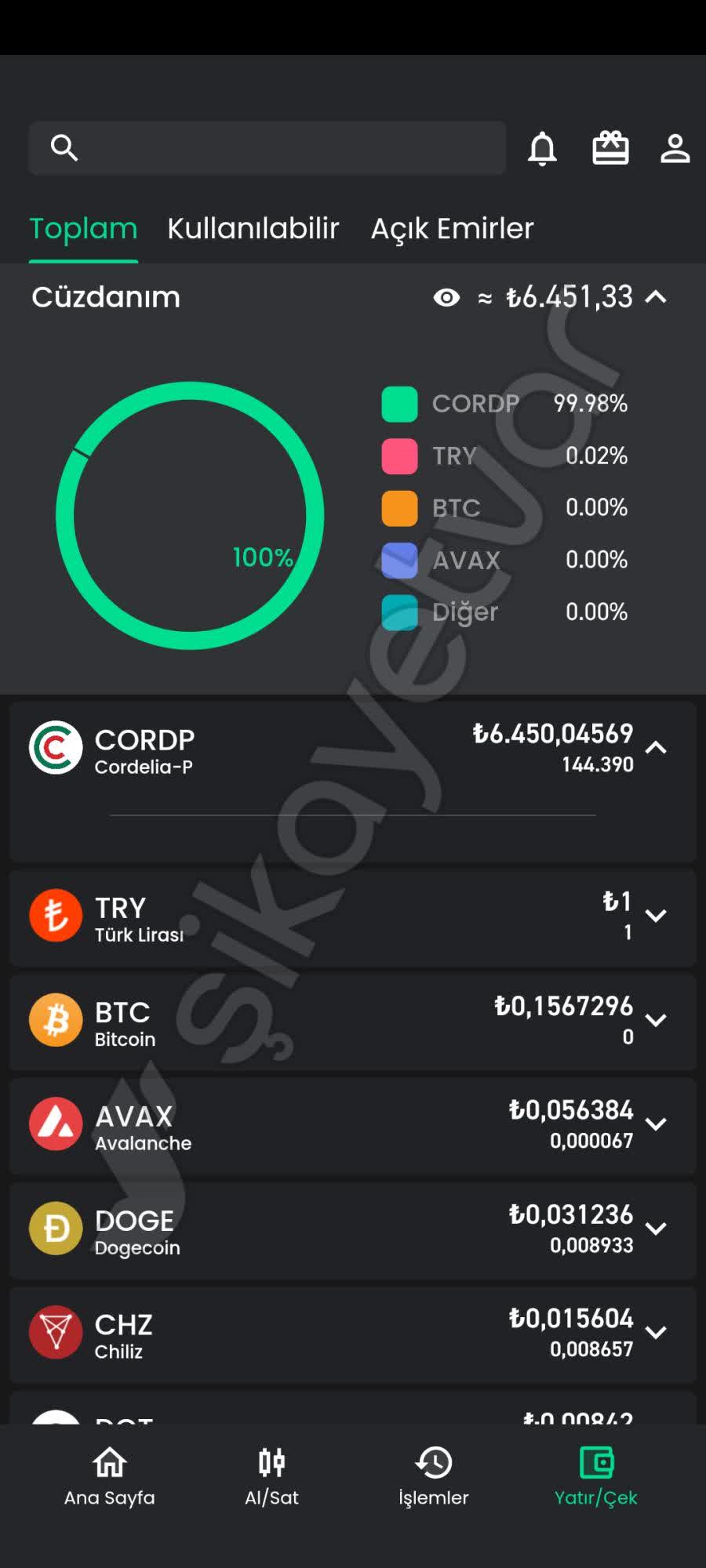Tap the Bitcoin coin logo
This screenshot has width=706, height=1568.
coord(55,1020)
